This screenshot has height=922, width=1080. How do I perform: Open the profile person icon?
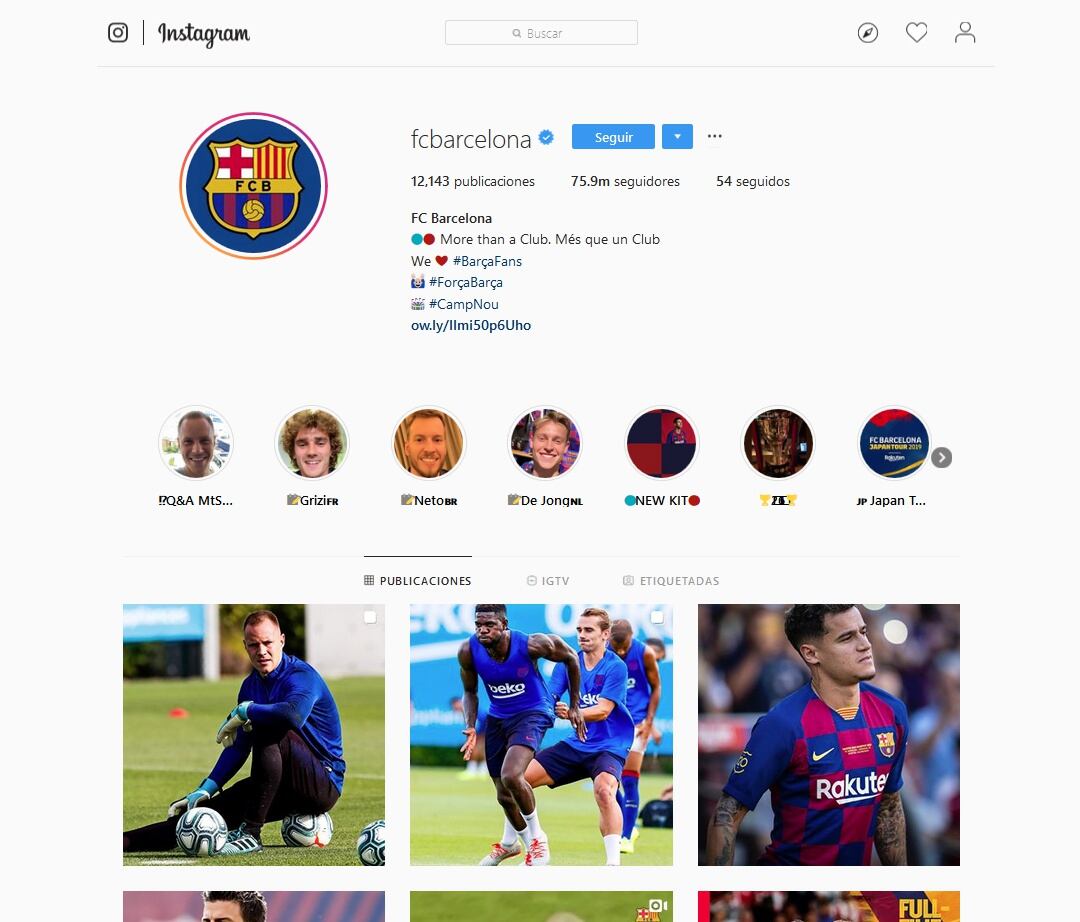coord(964,33)
